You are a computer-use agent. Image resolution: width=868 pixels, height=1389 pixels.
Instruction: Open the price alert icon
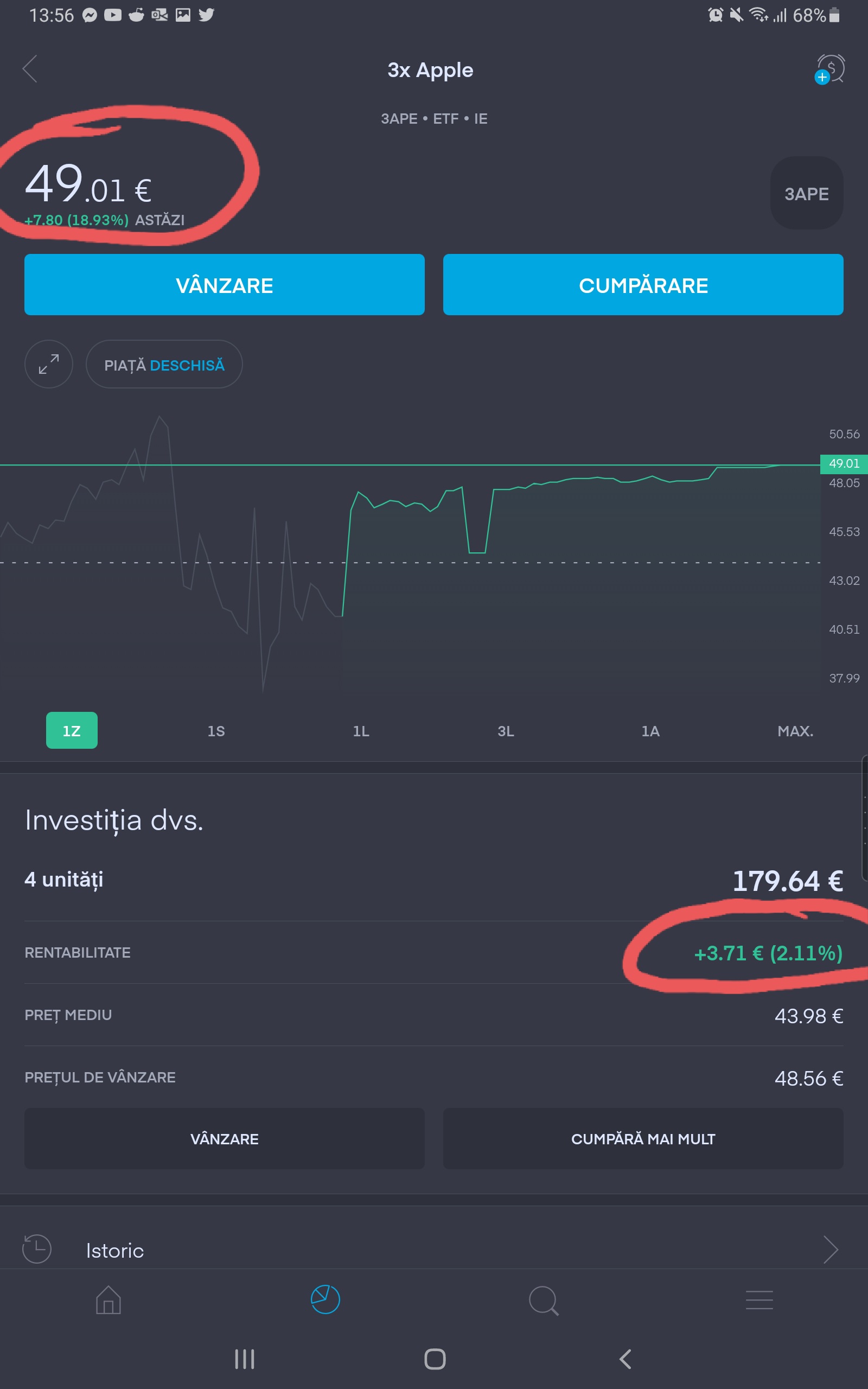(x=829, y=69)
